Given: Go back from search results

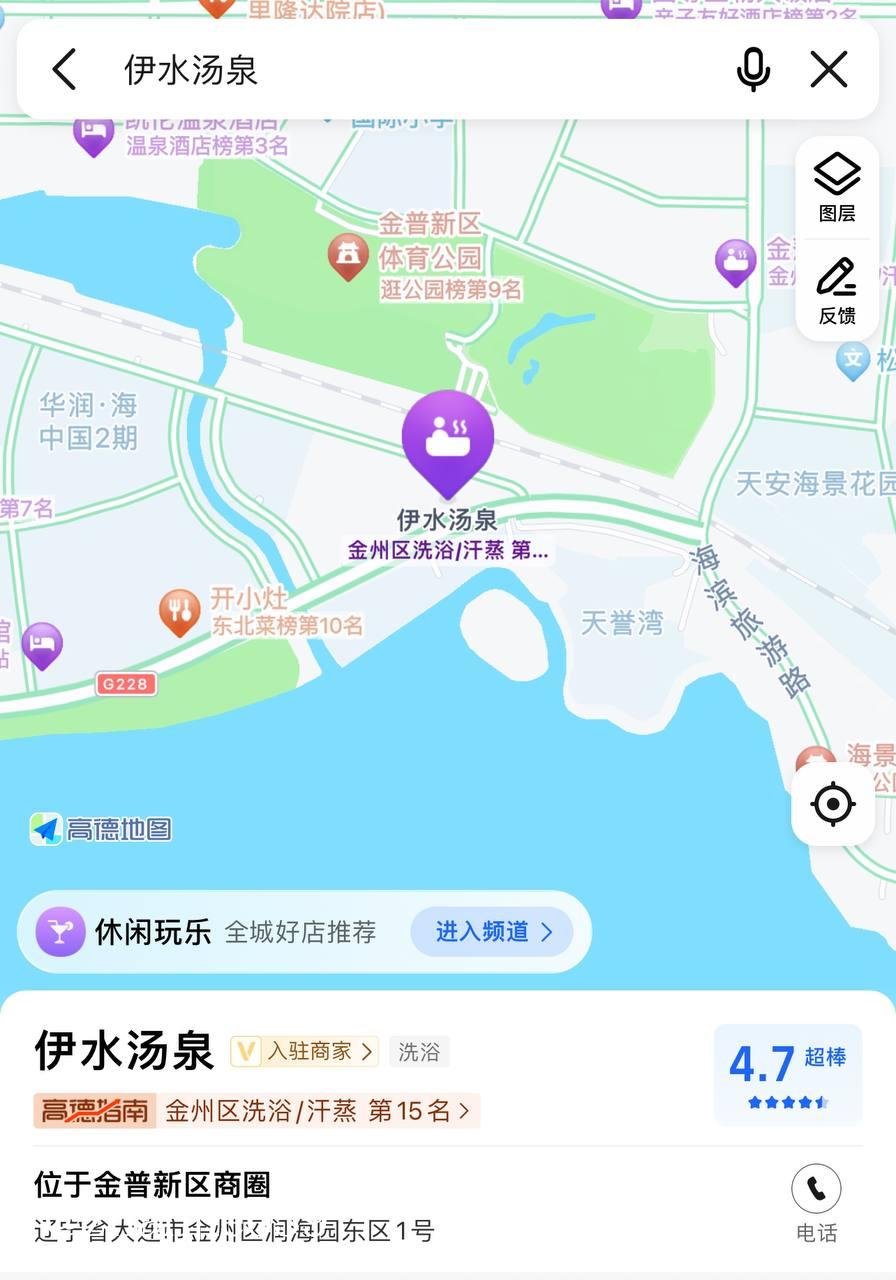Looking at the screenshot, I should pyautogui.click(x=64, y=70).
